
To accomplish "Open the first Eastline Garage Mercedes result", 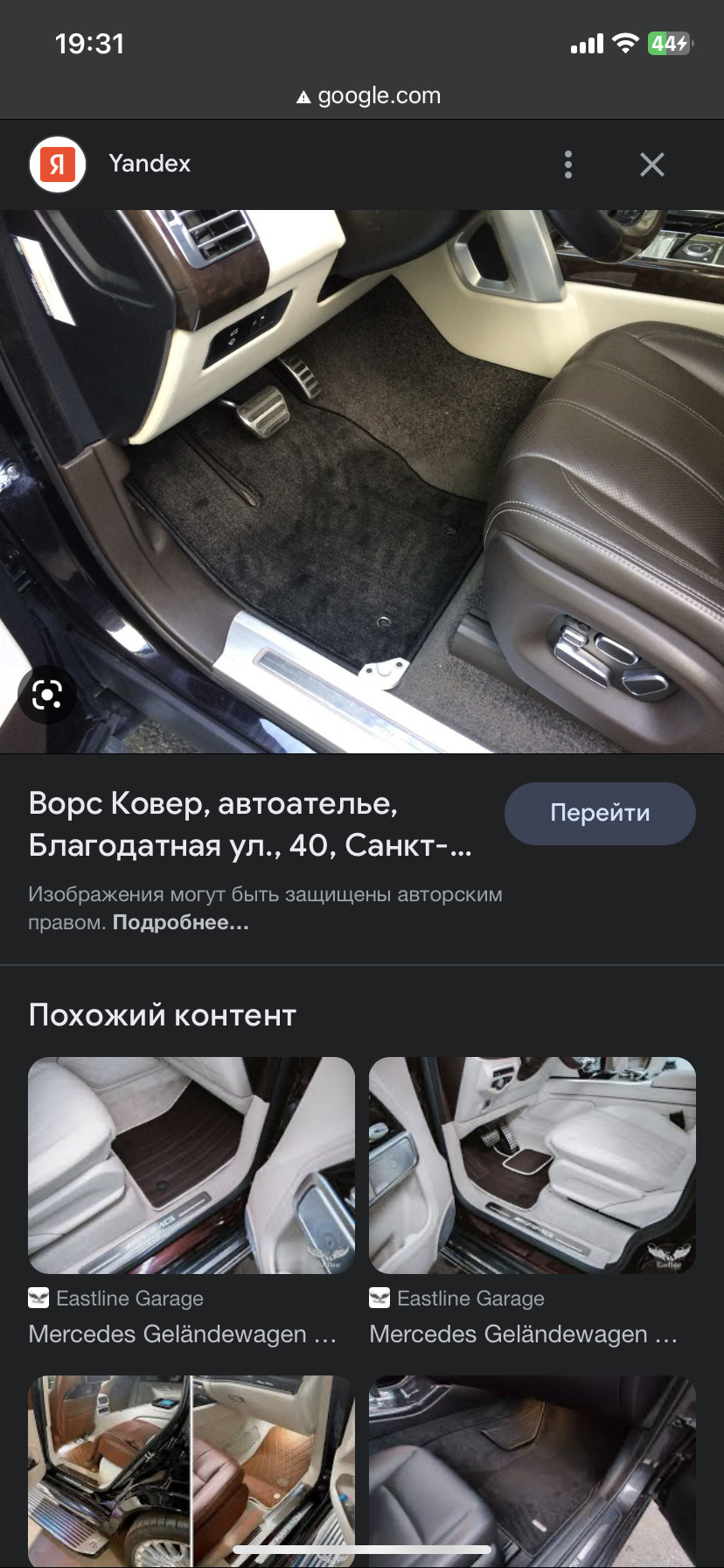I will tap(191, 1202).
